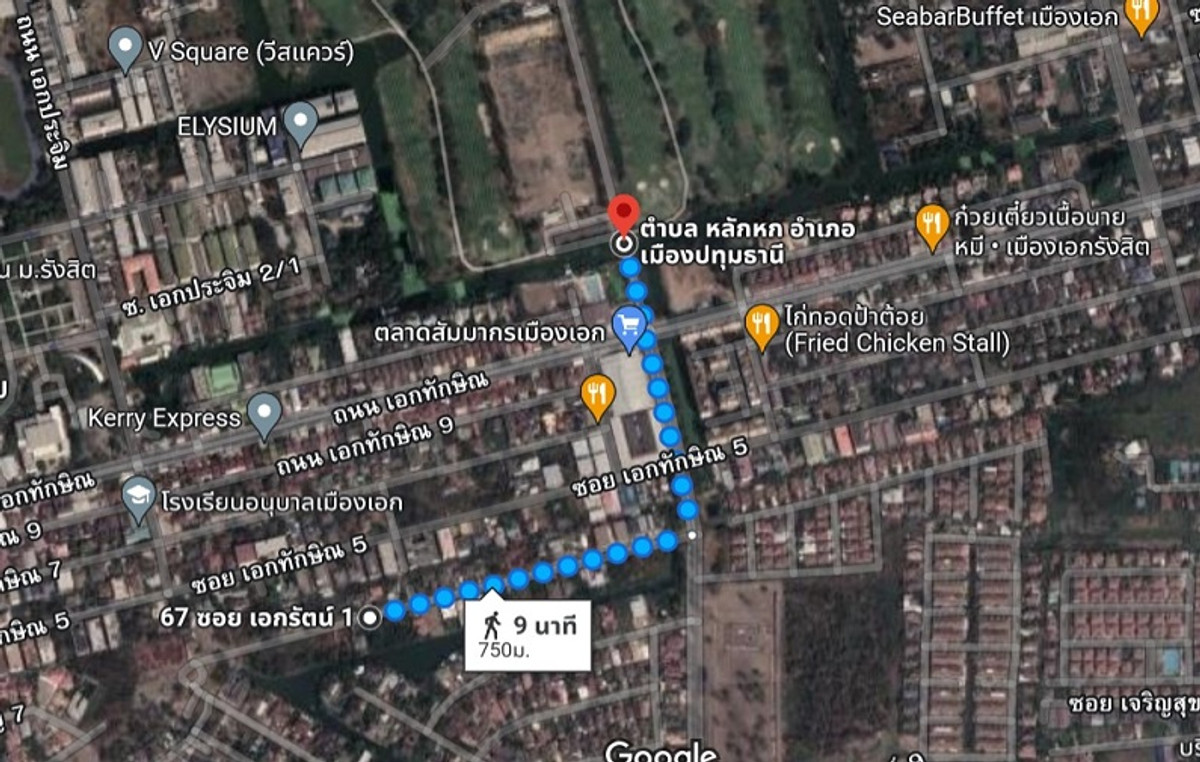Select the 9 นาที walking route label
This screenshot has height=762, width=1200.
527,635
